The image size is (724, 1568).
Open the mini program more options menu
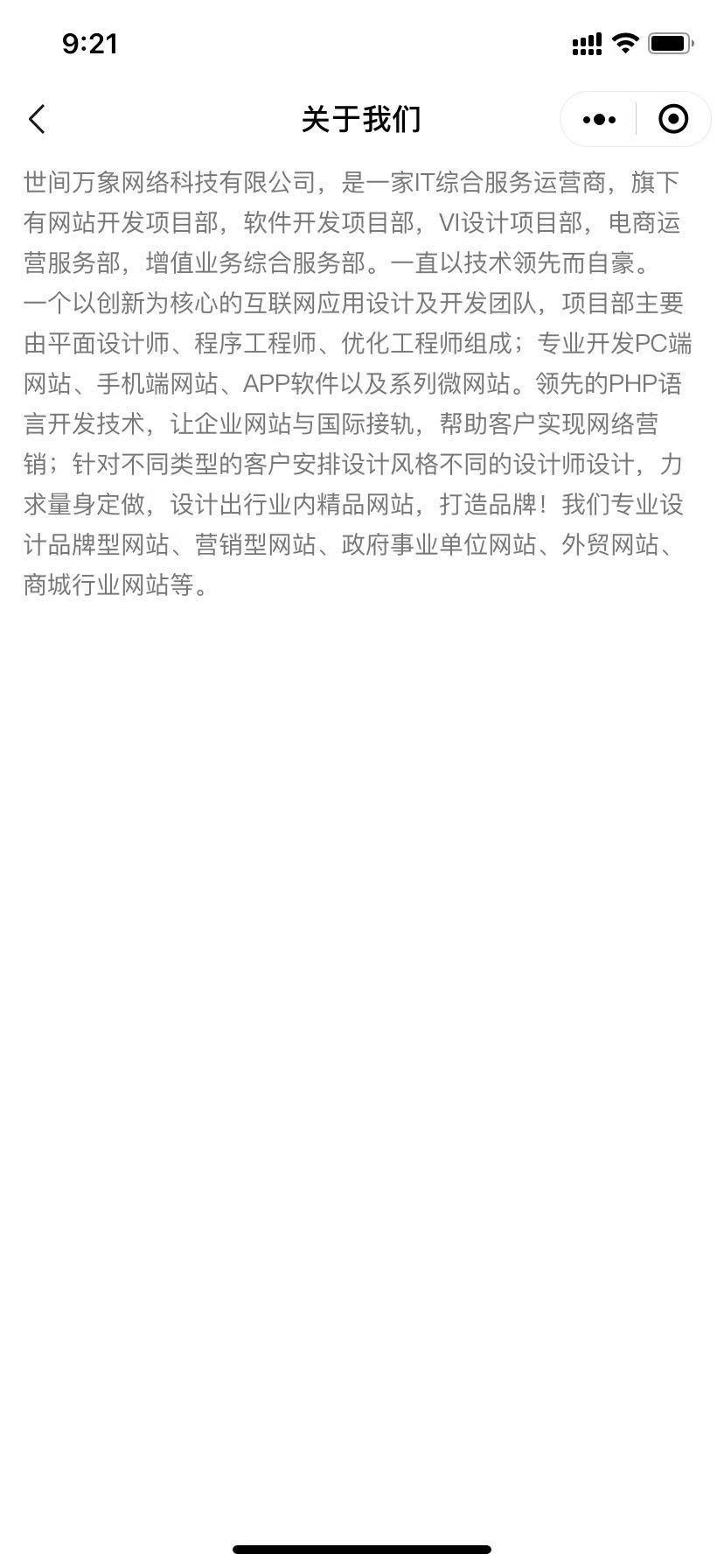pyautogui.click(x=599, y=119)
